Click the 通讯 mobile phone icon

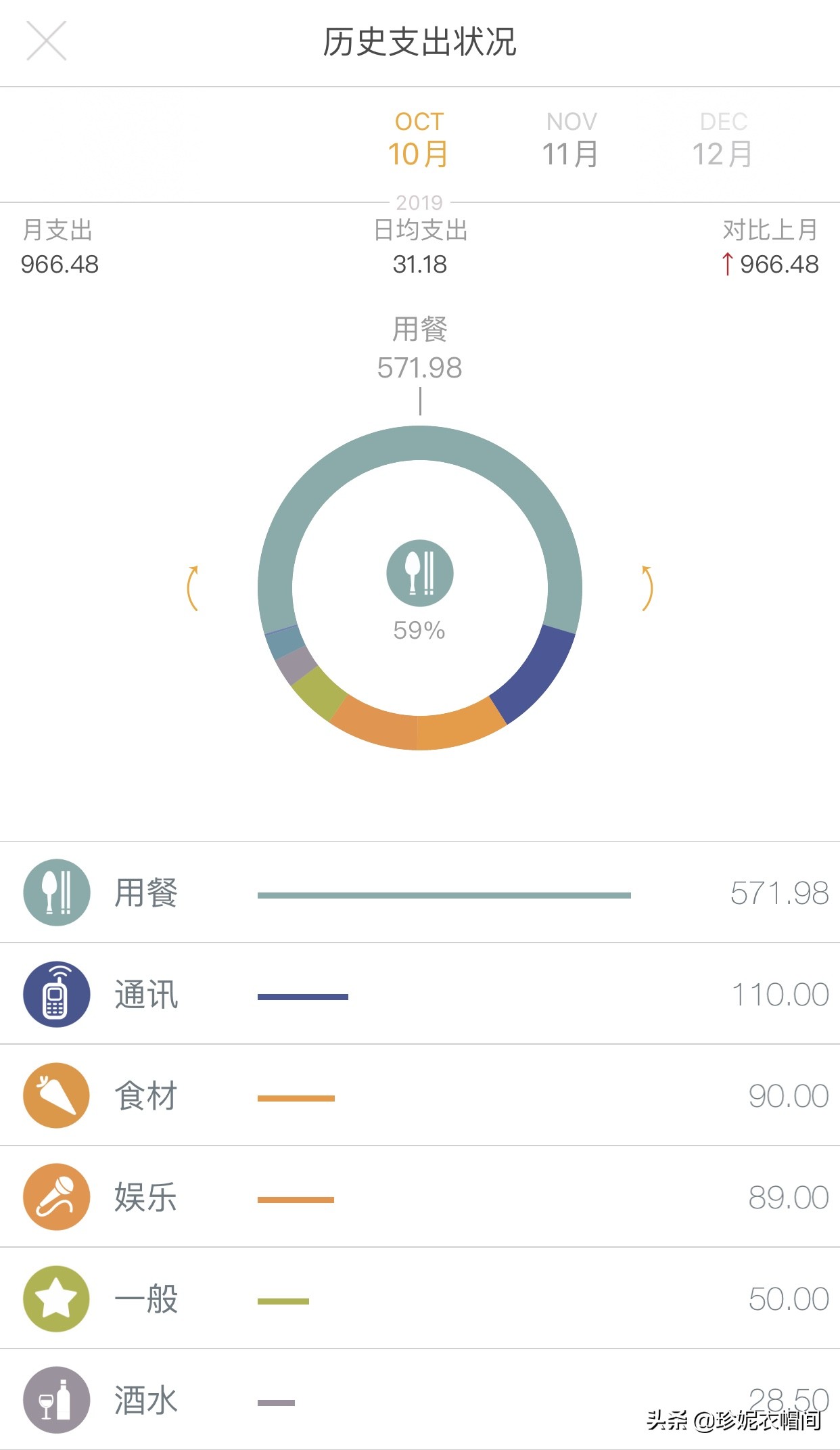(57, 994)
